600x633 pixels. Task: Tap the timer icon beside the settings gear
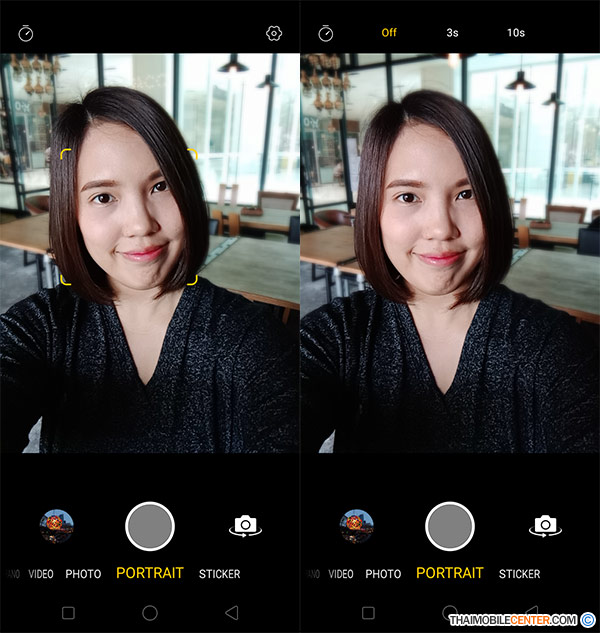coord(26,33)
